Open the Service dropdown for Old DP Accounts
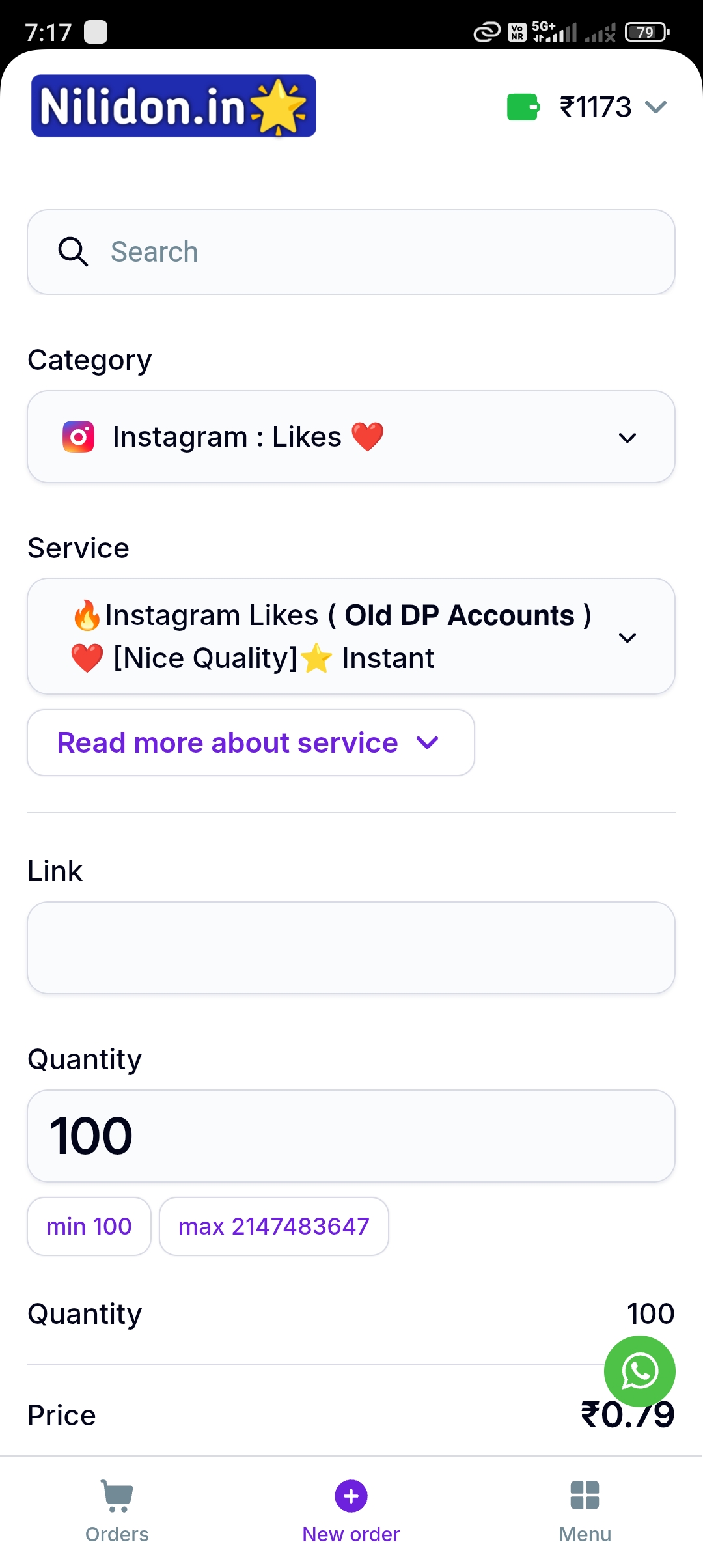 (x=351, y=636)
